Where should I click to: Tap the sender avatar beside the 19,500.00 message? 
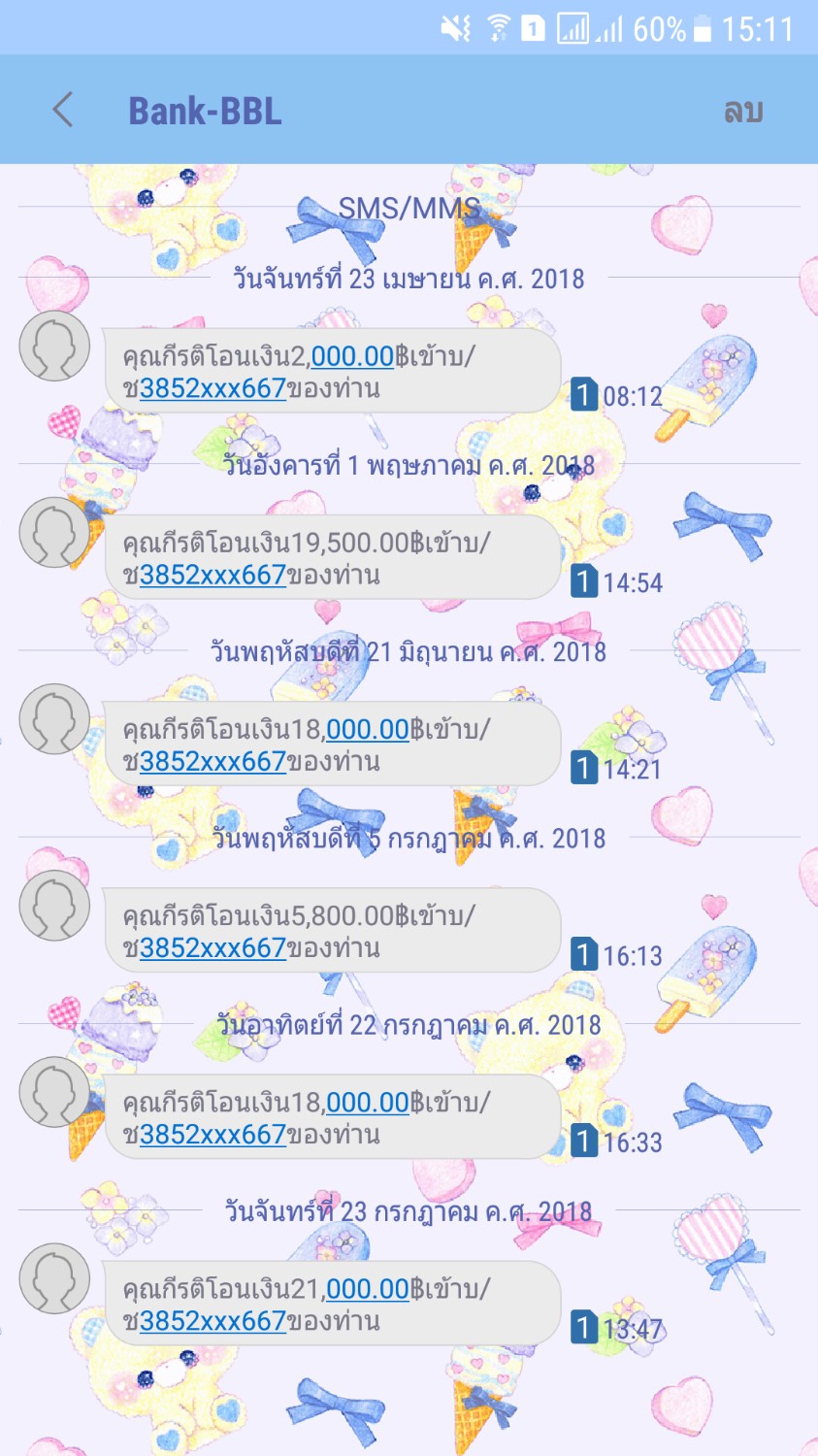(54, 533)
